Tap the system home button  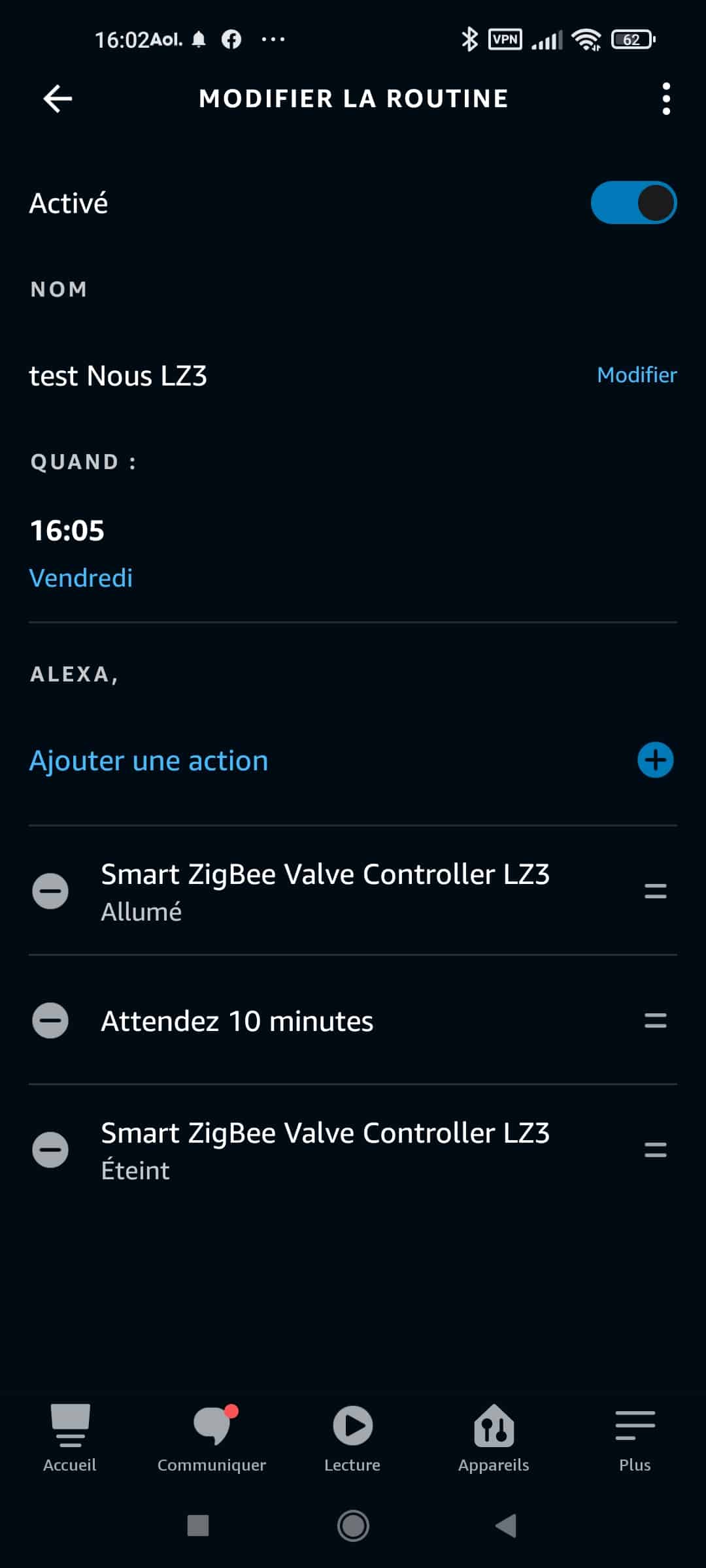click(353, 1526)
